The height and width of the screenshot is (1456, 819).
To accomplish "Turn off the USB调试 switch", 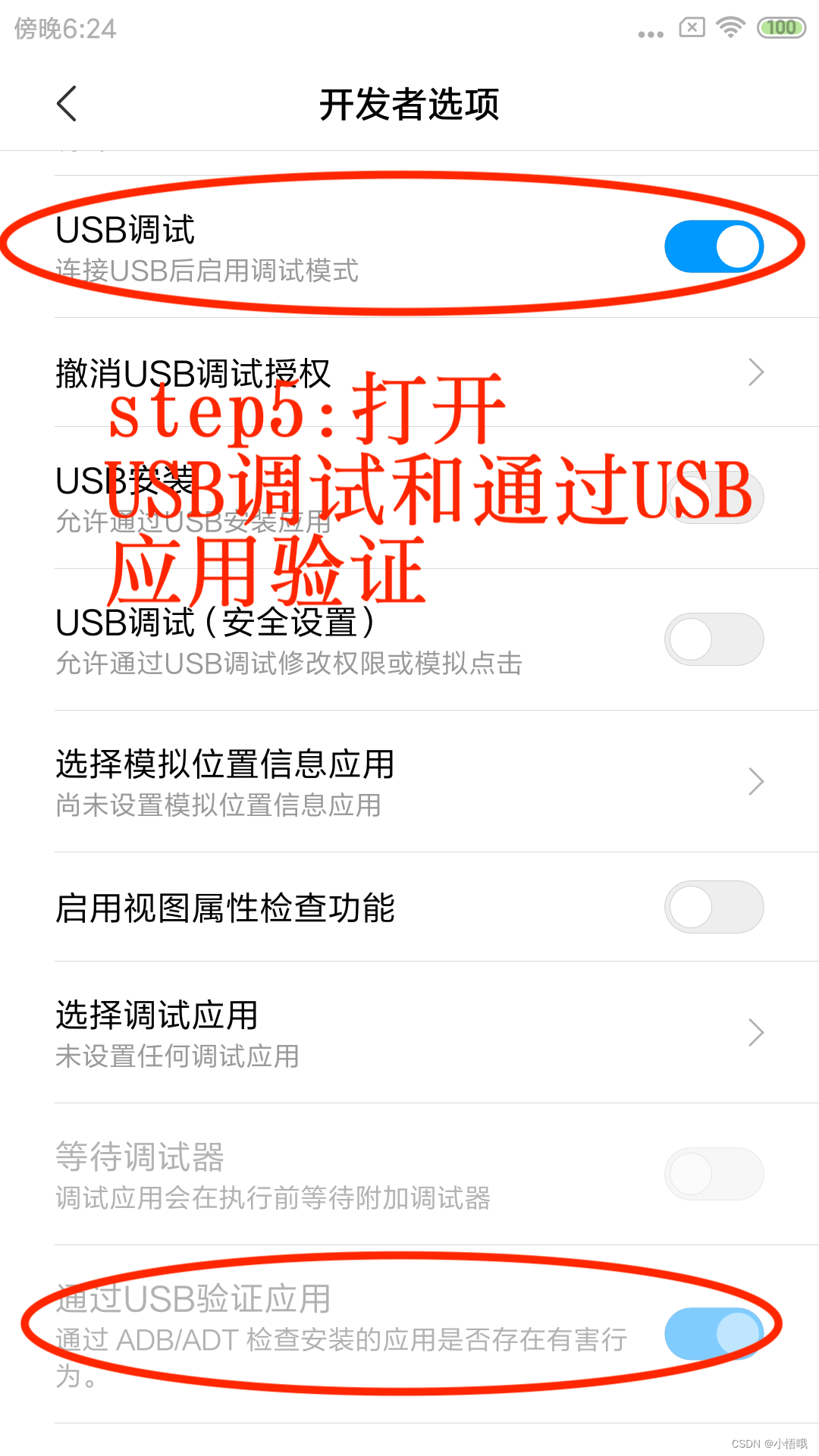I will tap(713, 246).
